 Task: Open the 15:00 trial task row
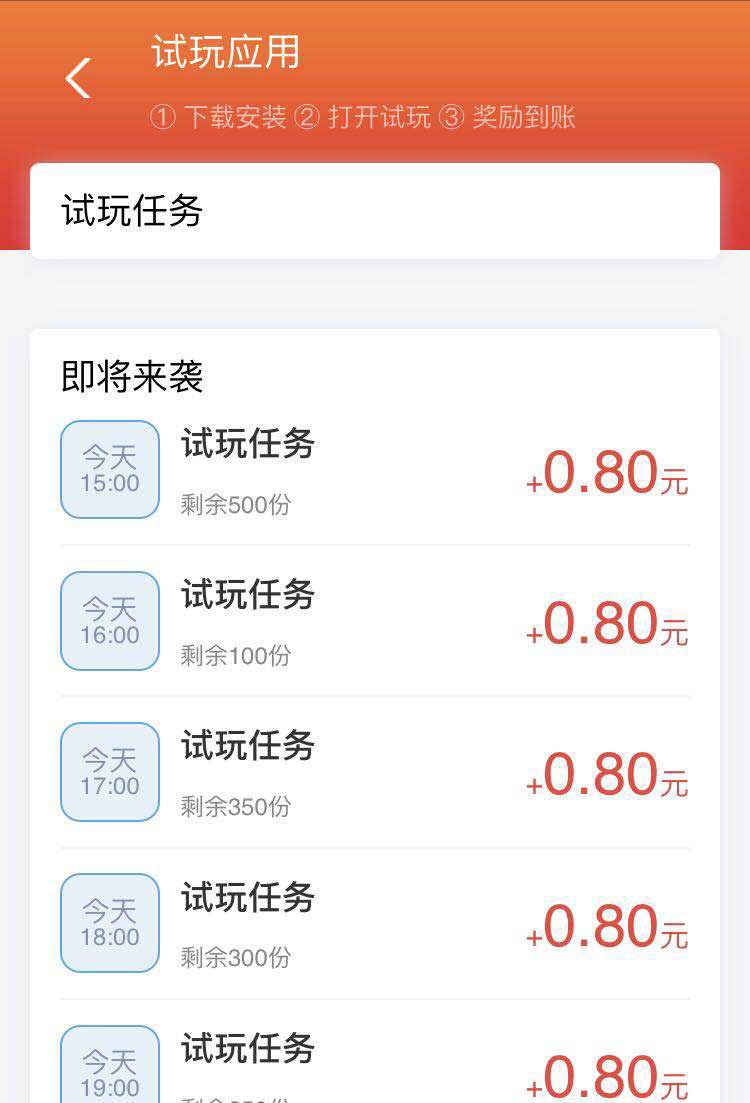click(x=374, y=470)
